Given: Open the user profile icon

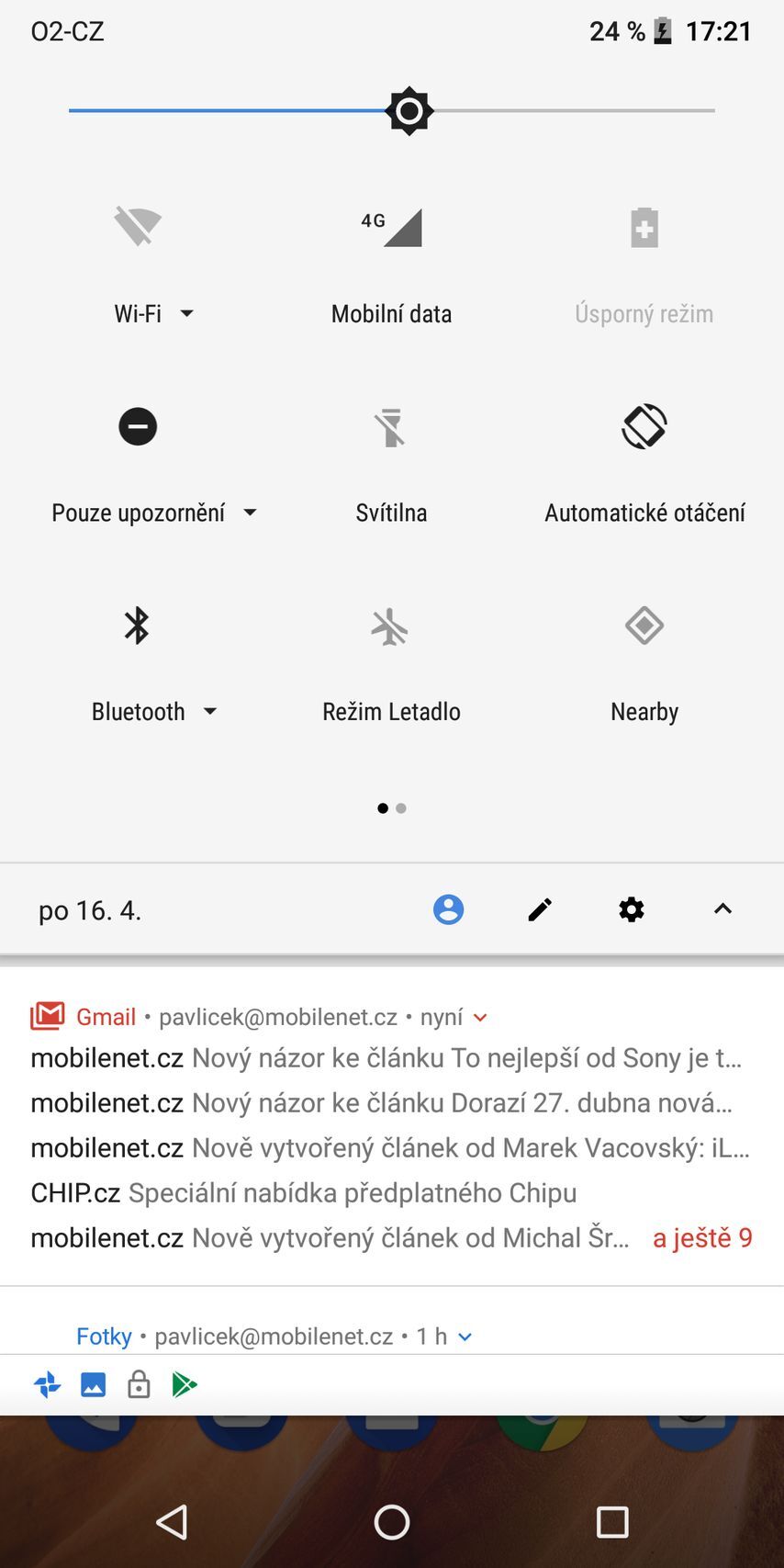Looking at the screenshot, I should click(448, 908).
